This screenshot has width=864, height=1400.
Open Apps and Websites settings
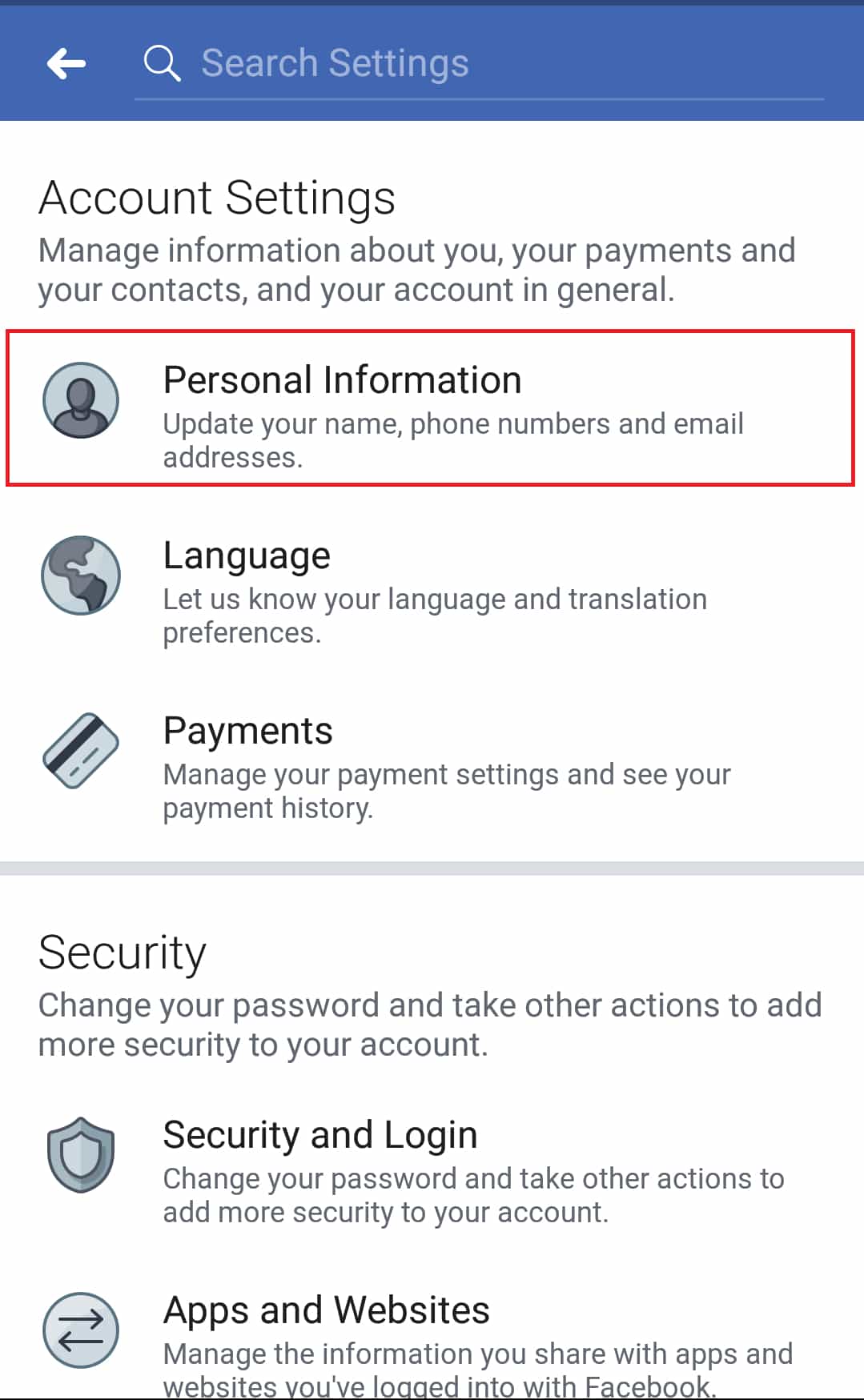point(431,1338)
